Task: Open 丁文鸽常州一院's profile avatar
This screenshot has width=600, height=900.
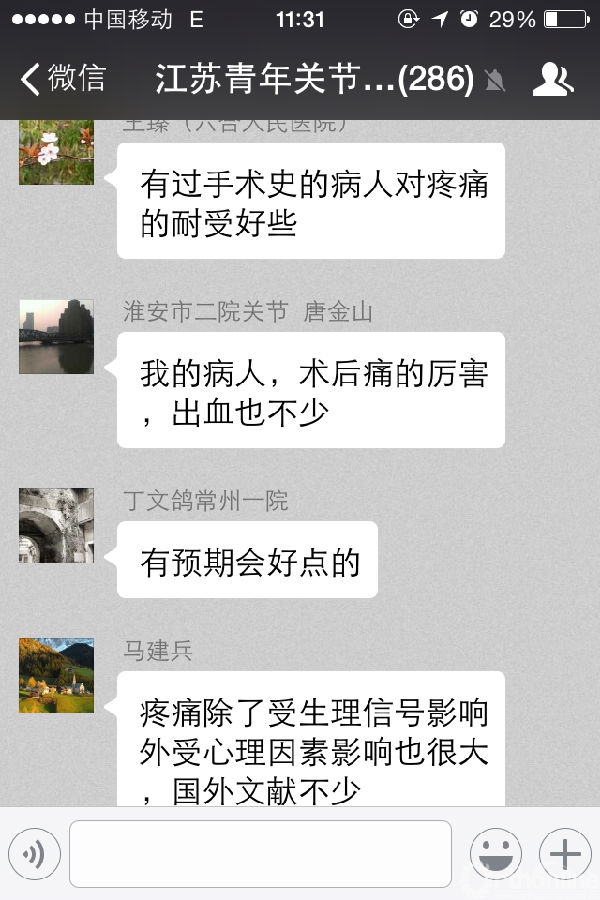Action: pyautogui.click(x=56, y=525)
